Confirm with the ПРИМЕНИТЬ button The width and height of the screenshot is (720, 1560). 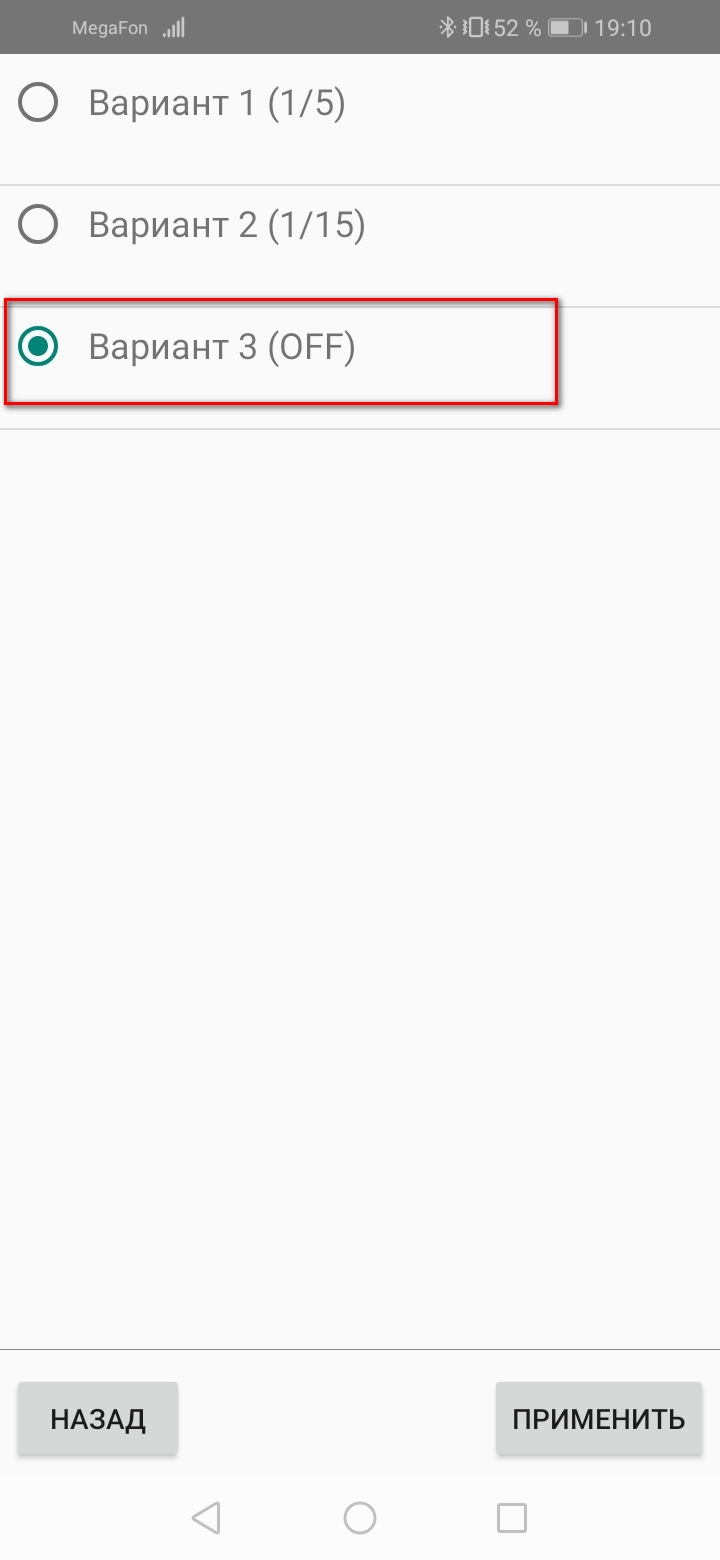(x=598, y=1418)
